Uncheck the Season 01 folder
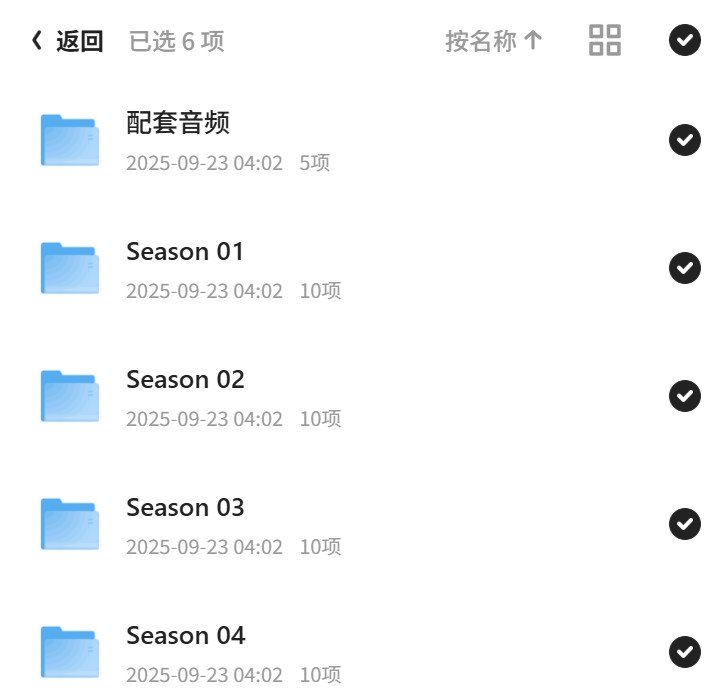Screen dimensions: 712x699 (x=684, y=268)
